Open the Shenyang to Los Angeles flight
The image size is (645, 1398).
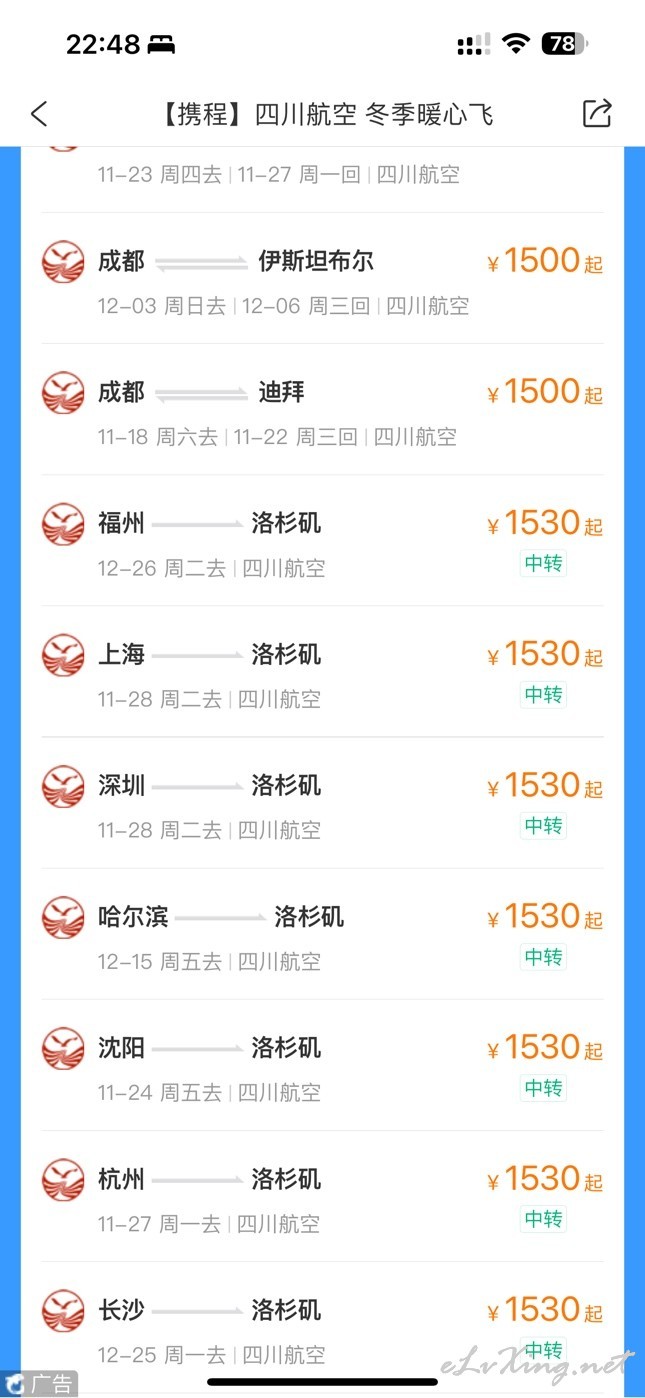[322, 1065]
